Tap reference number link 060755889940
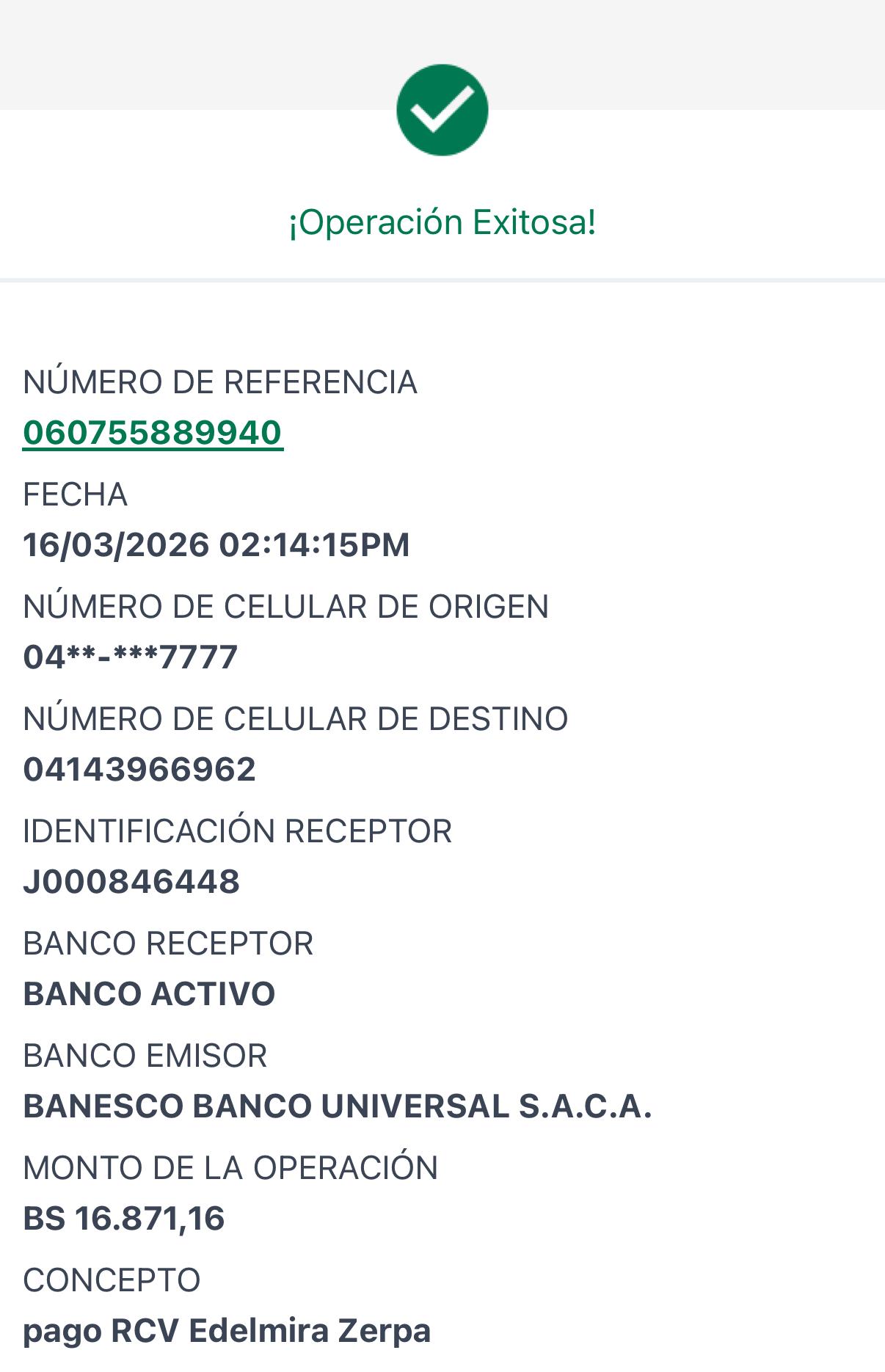Image resolution: width=885 pixels, height=1372 pixels. (x=153, y=433)
